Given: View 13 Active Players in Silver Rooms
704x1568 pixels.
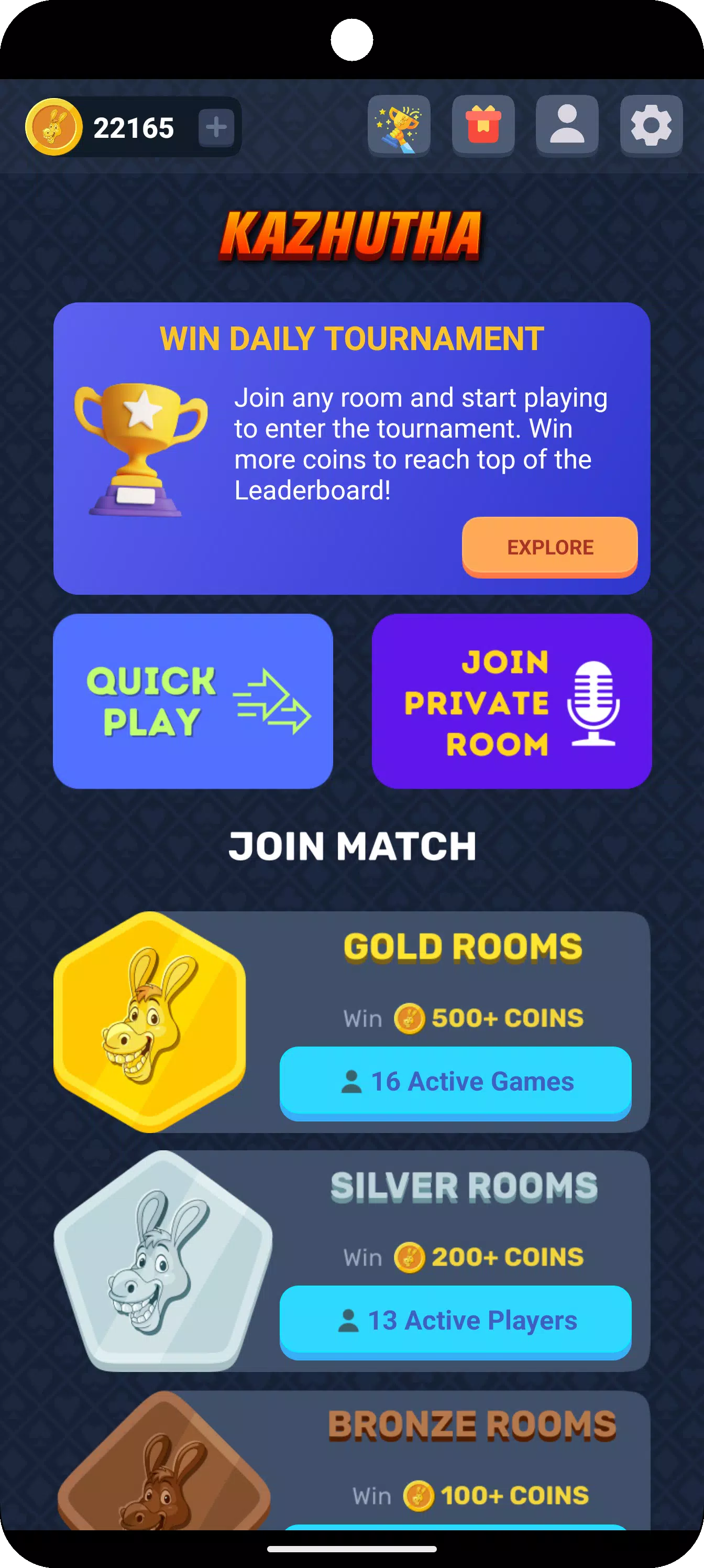Looking at the screenshot, I should [x=455, y=1320].
